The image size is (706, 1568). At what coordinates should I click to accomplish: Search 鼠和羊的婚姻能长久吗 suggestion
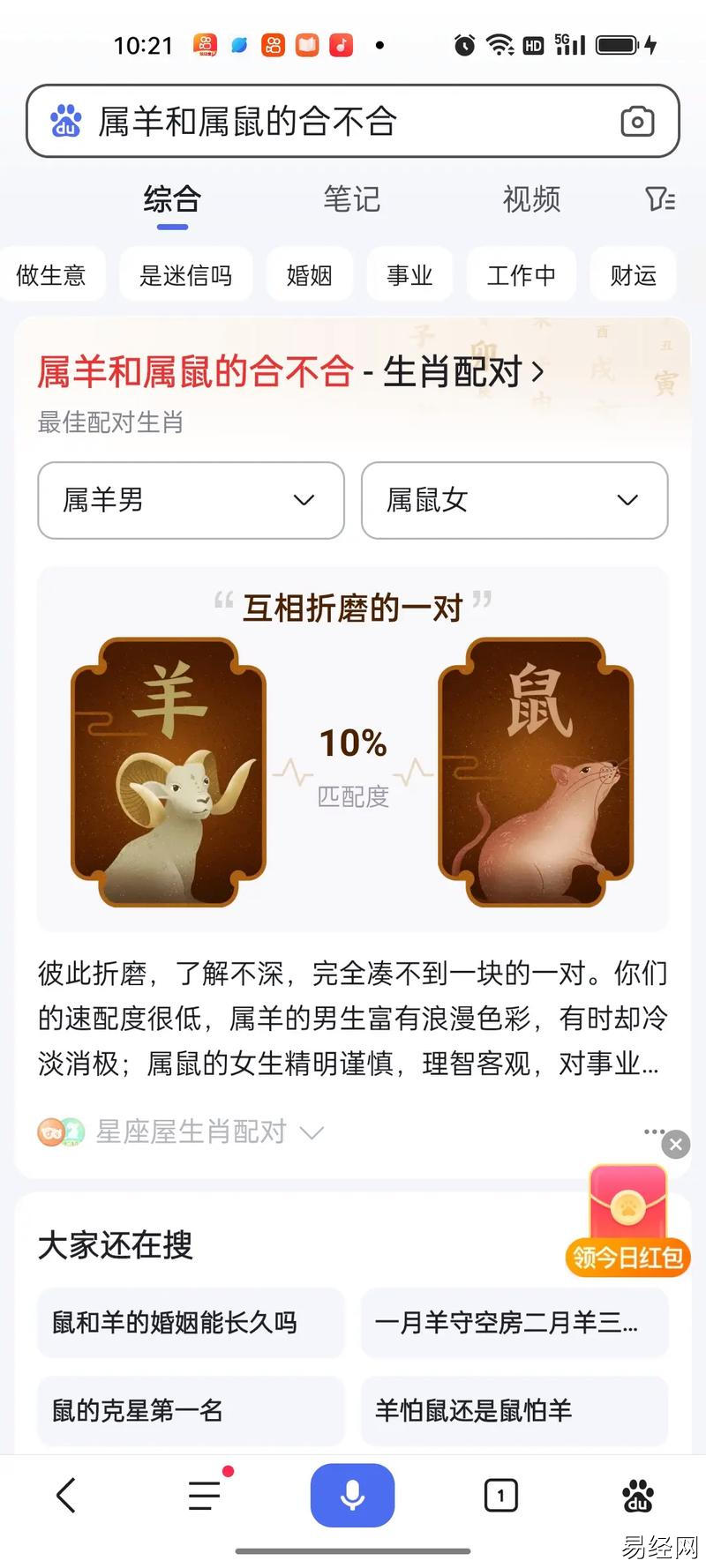(x=191, y=1323)
